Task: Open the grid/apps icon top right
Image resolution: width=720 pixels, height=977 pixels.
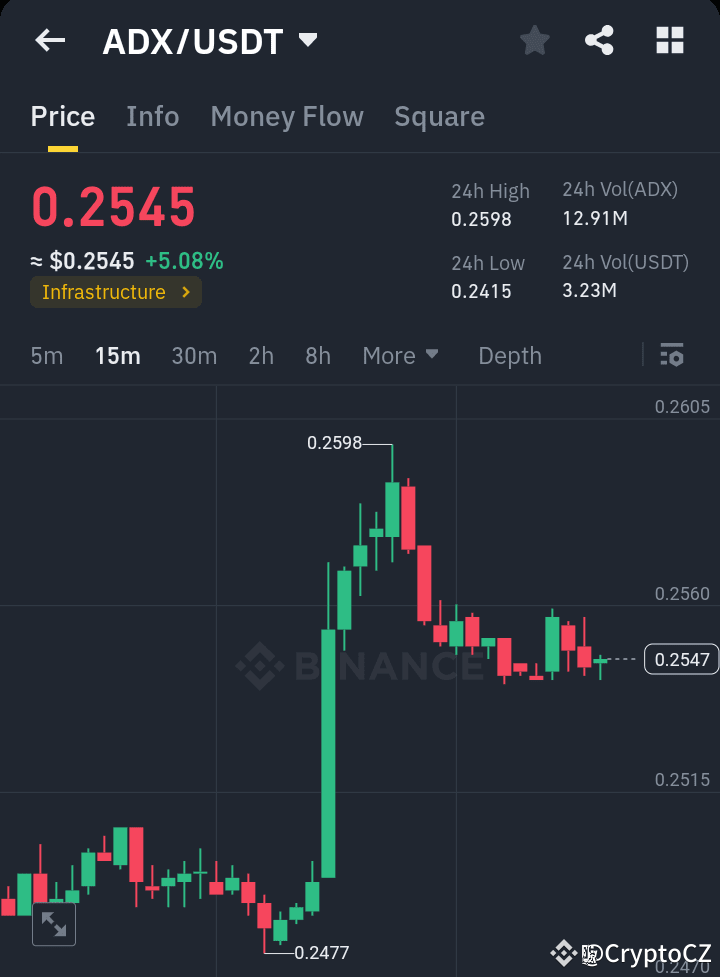Action: point(668,40)
